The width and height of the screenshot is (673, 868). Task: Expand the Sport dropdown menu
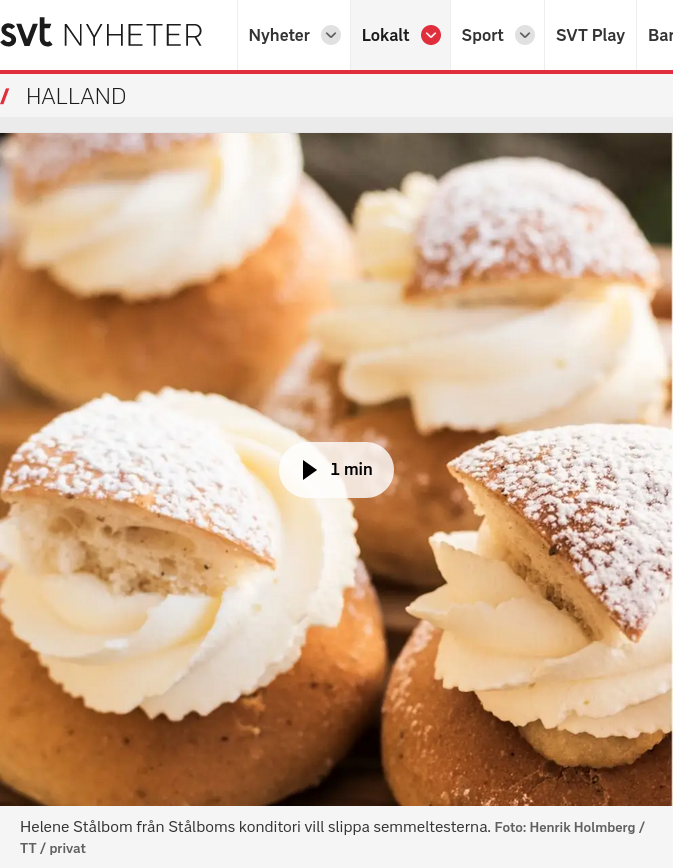pos(525,36)
